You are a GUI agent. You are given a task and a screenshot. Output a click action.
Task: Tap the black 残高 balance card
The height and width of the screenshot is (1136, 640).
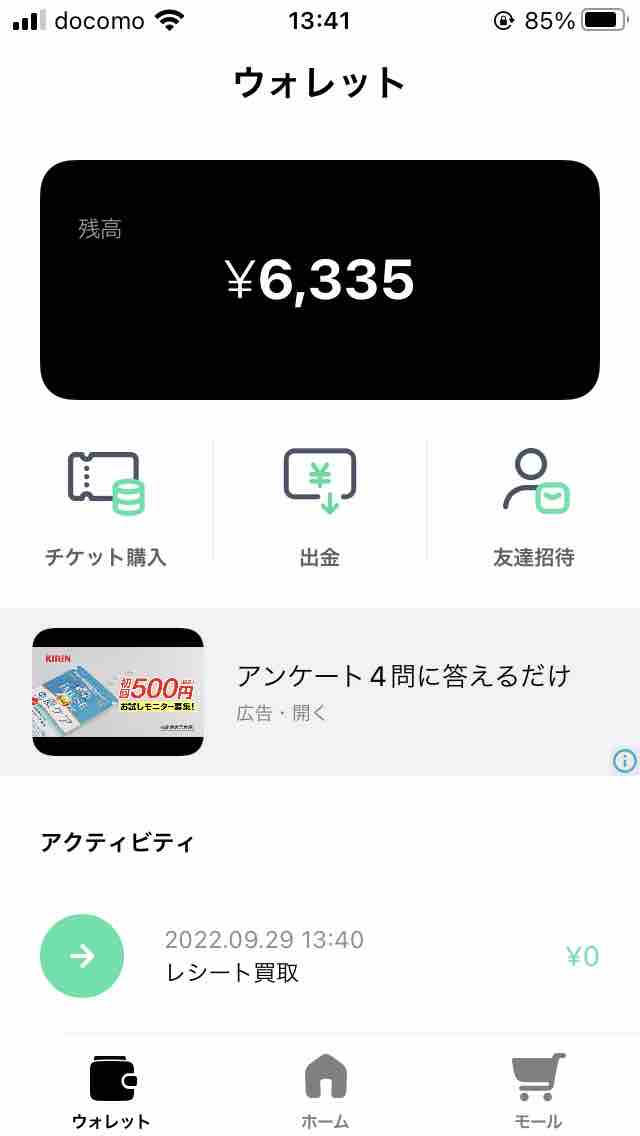[x=320, y=280]
